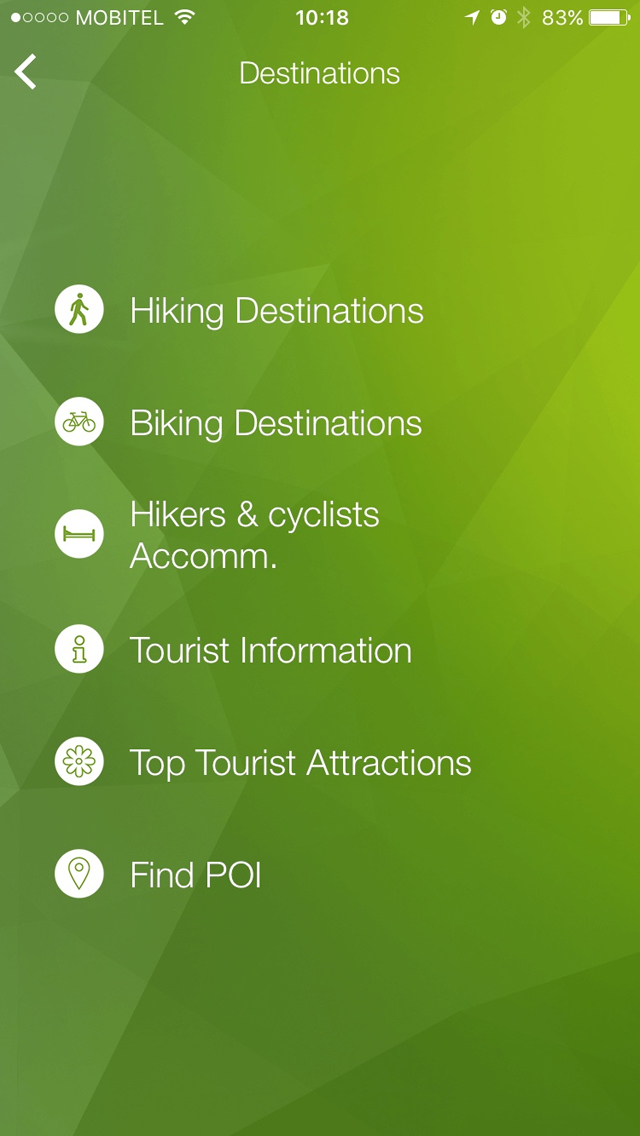Open Biking Destinations
The height and width of the screenshot is (1136, 640).
[x=238, y=422]
